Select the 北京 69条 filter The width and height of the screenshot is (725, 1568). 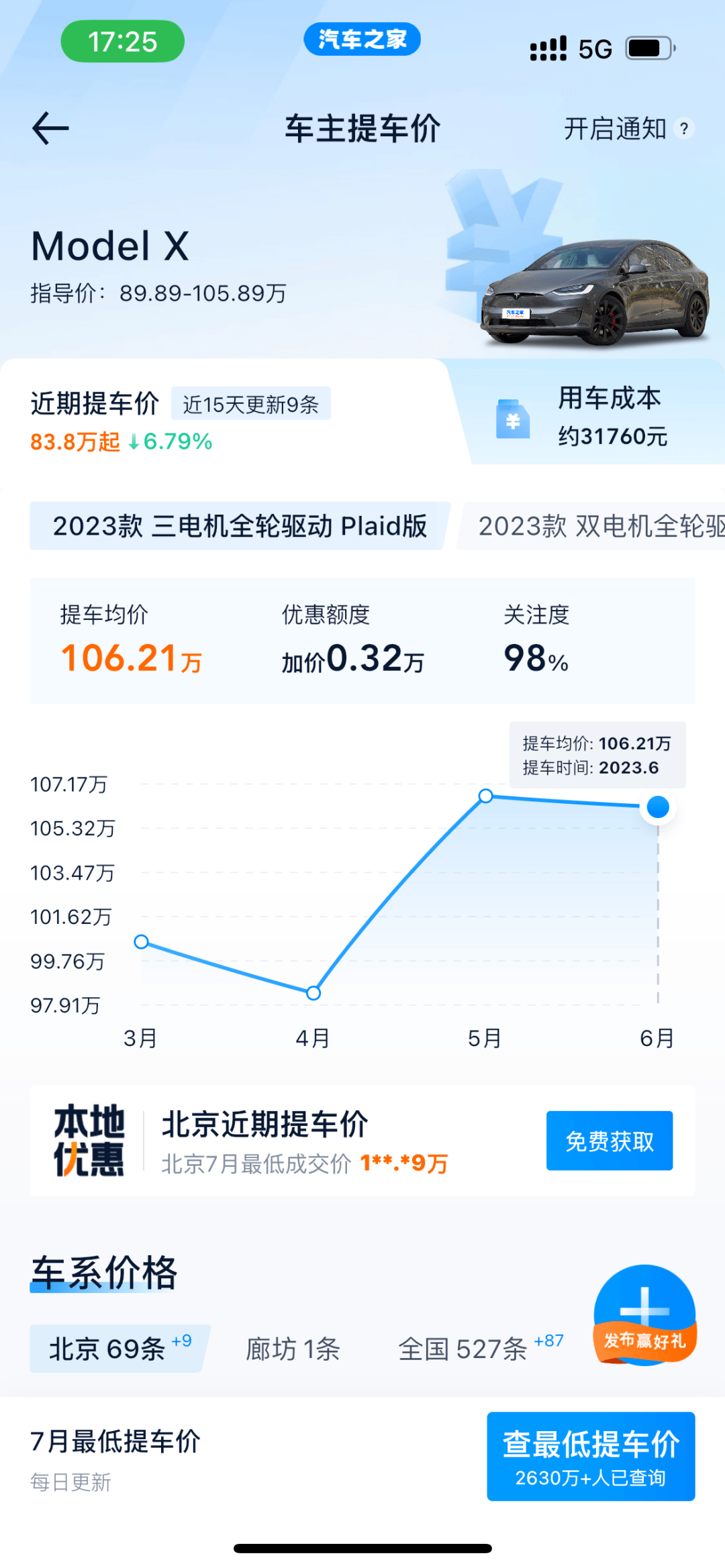coord(119,1349)
